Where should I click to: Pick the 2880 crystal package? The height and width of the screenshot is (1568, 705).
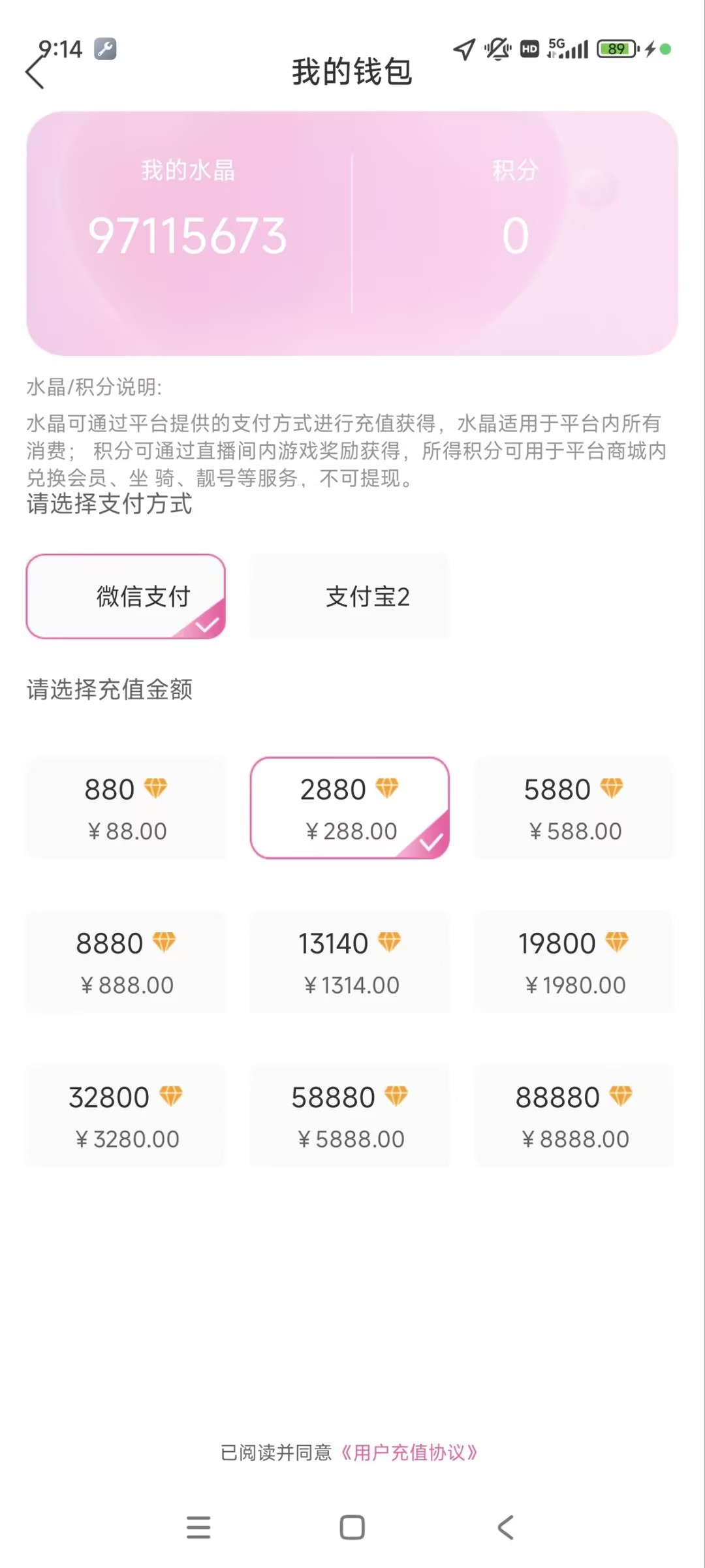pyautogui.click(x=350, y=808)
